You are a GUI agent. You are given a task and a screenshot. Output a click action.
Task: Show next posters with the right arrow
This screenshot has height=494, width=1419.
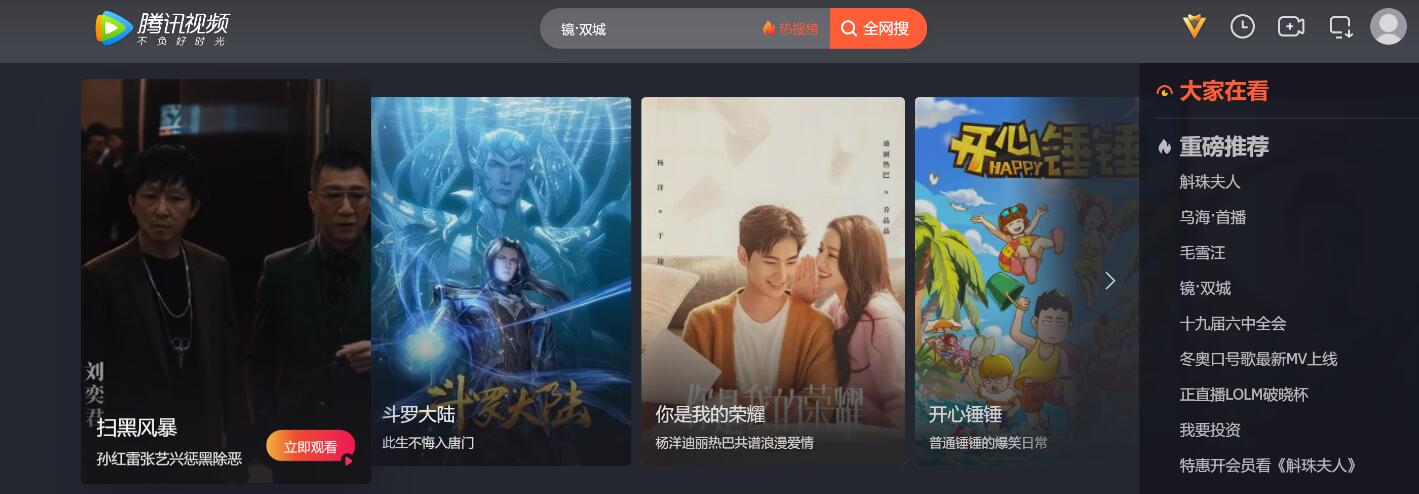pos(1110,281)
